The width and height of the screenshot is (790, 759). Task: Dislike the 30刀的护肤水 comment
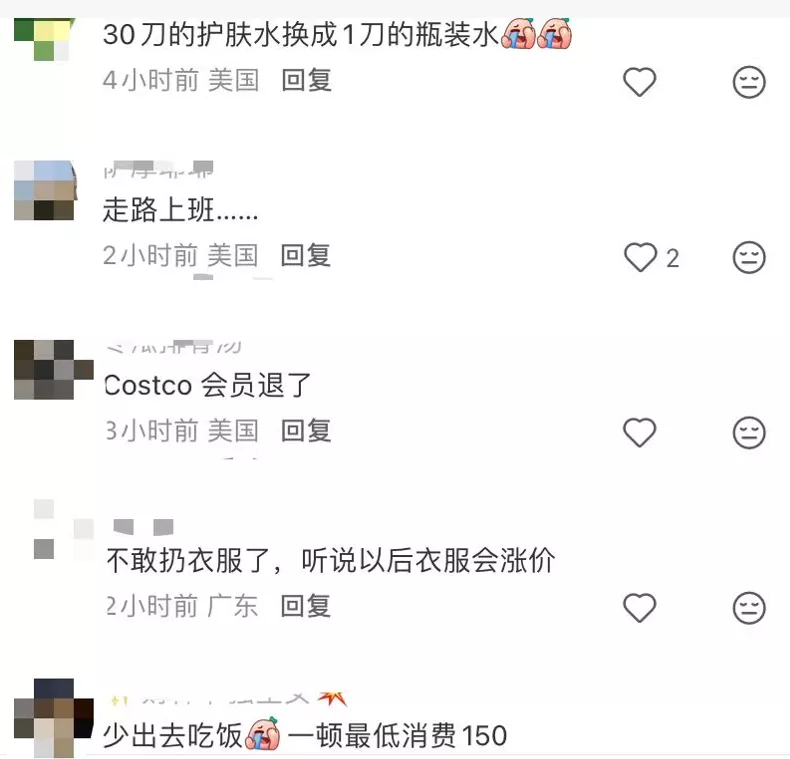749,82
